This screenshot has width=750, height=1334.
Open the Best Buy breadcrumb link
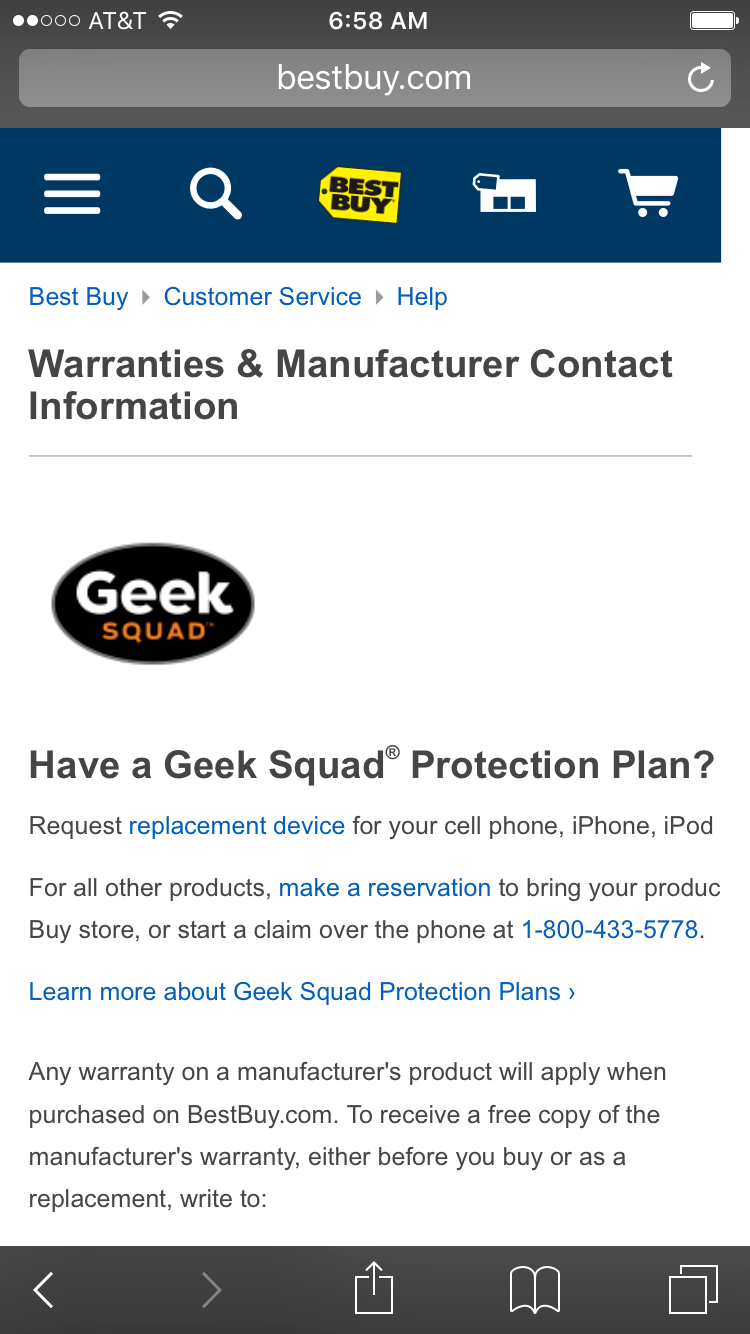pos(78,297)
